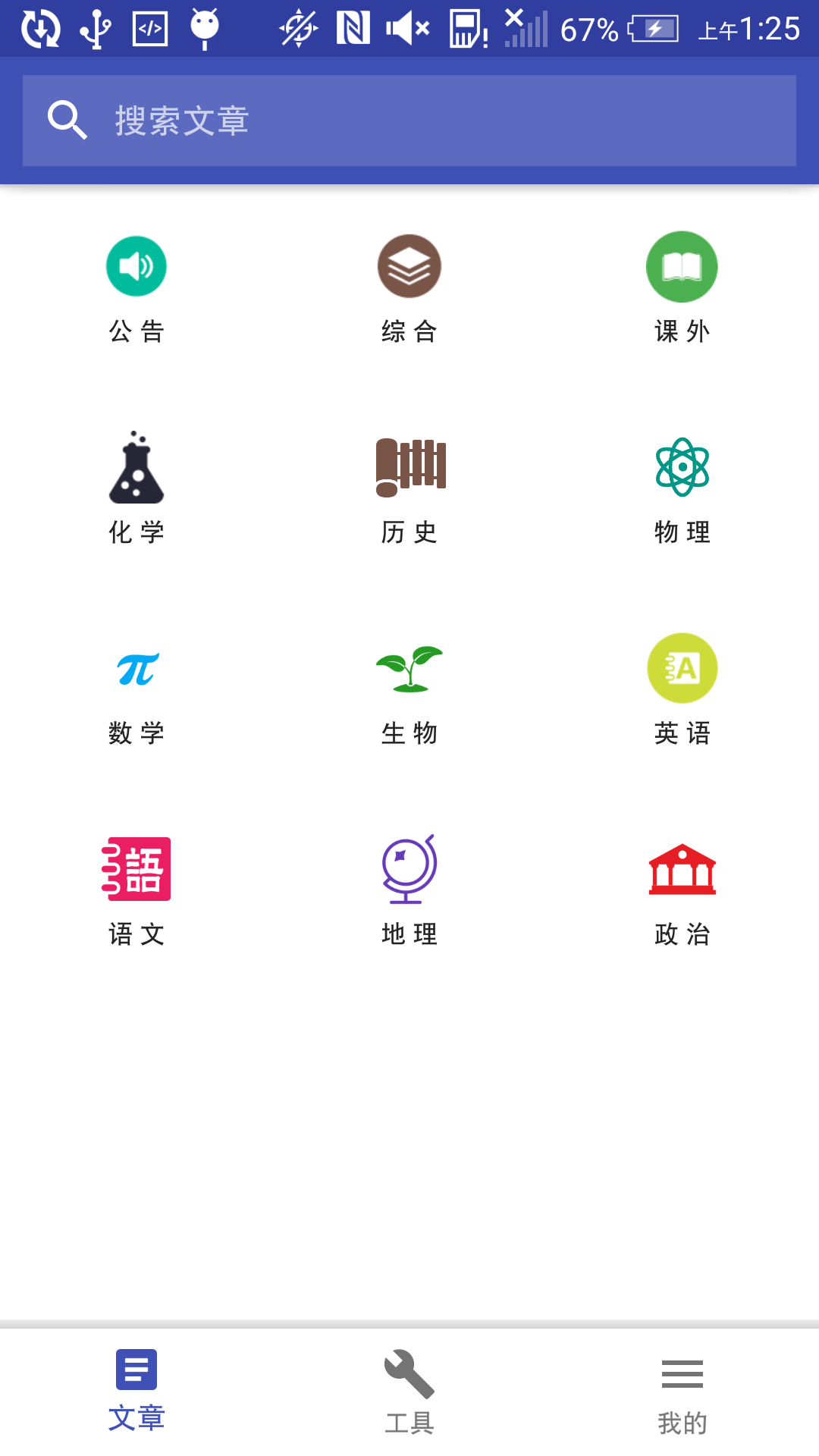Open the 化学 chemistry category

coord(136,488)
